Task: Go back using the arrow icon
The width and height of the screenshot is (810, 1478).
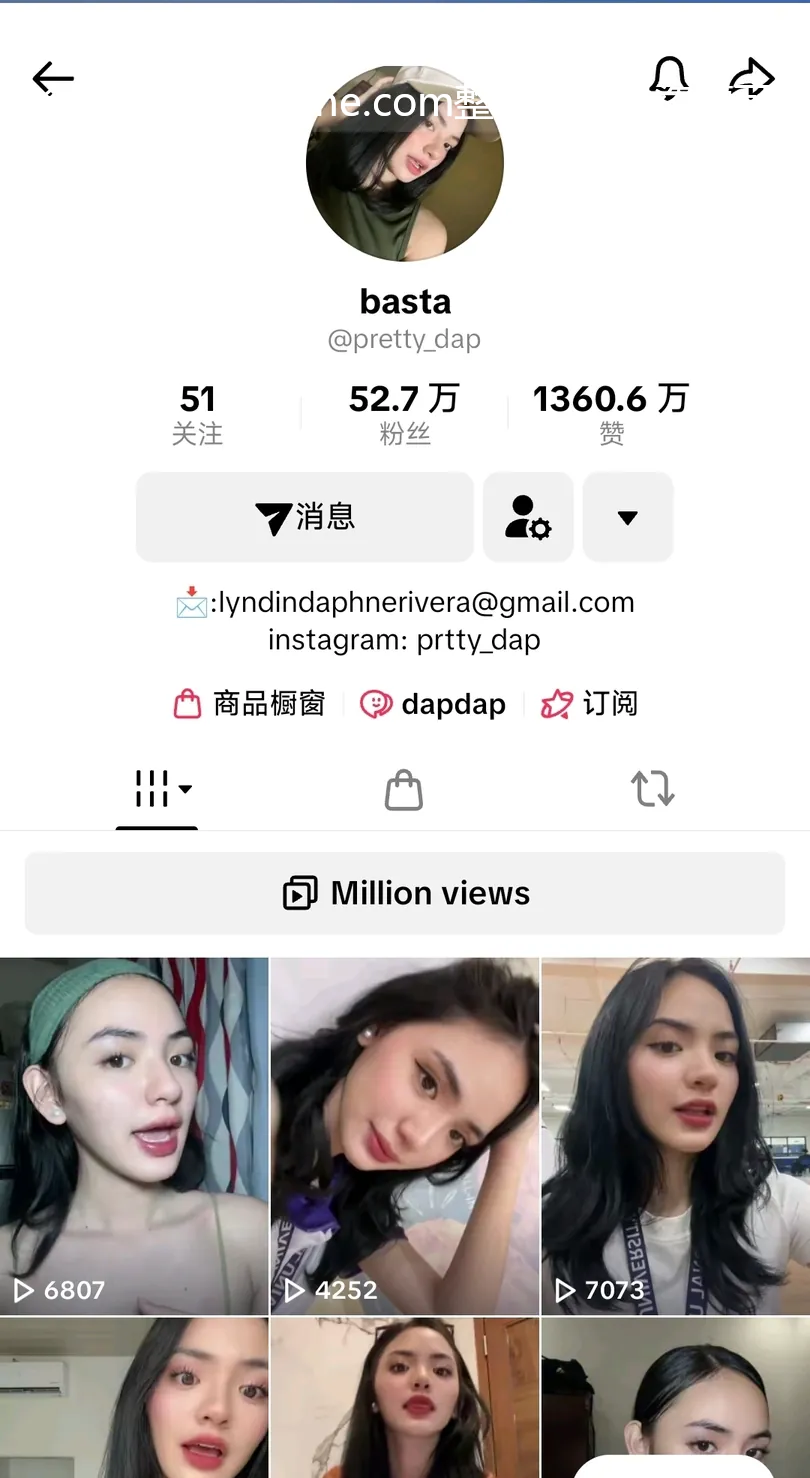Action: pos(53,78)
